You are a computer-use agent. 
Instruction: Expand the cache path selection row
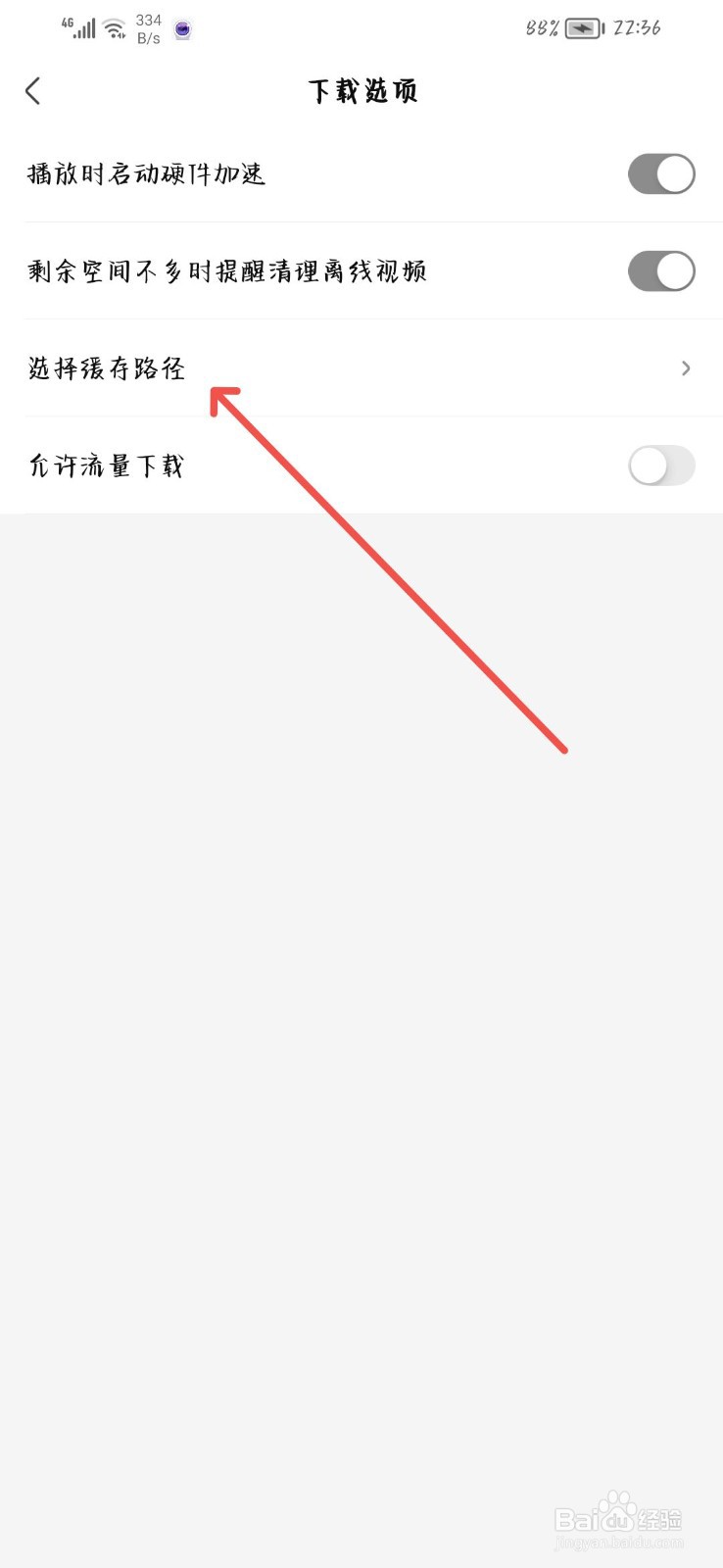coord(361,368)
